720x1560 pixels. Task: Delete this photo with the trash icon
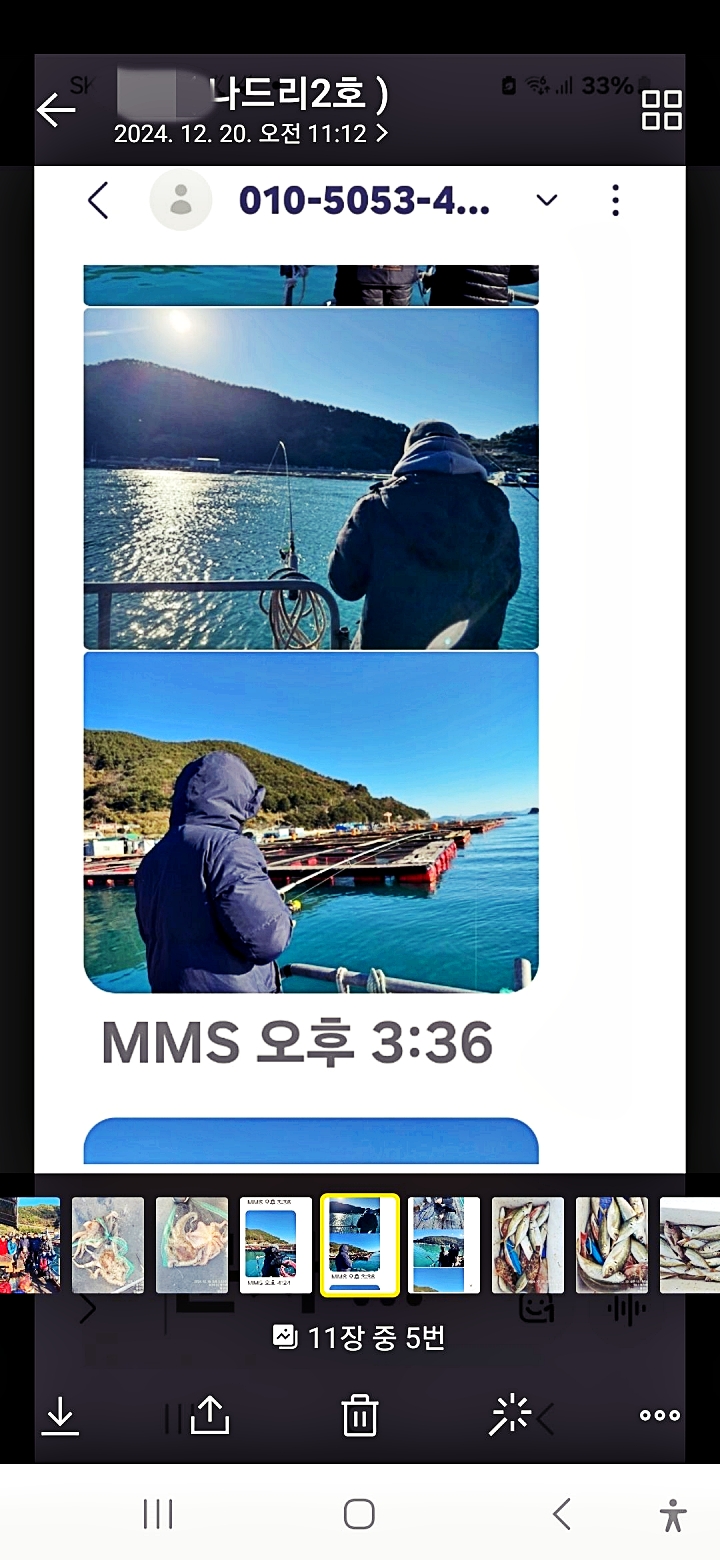(359, 1416)
